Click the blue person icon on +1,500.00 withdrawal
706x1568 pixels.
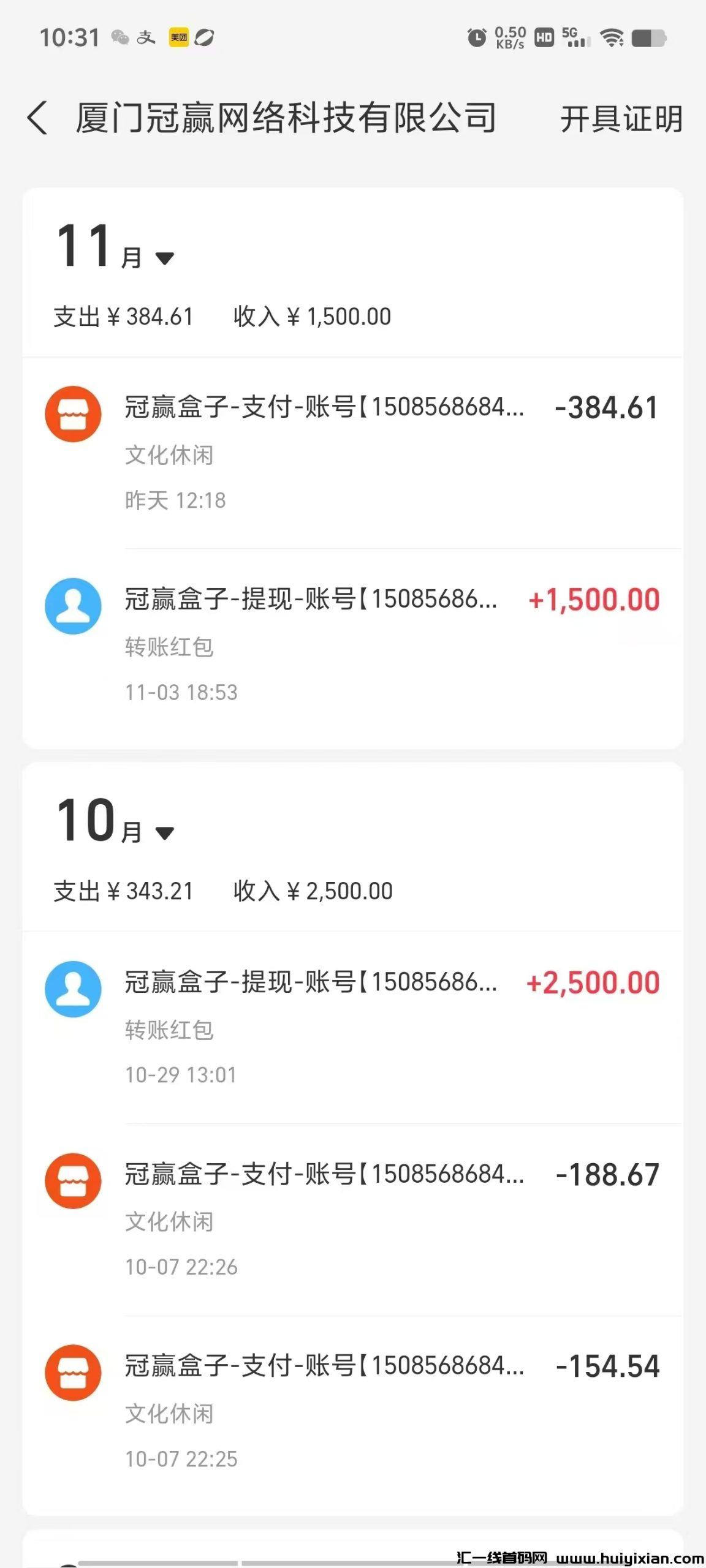[72, 603]
